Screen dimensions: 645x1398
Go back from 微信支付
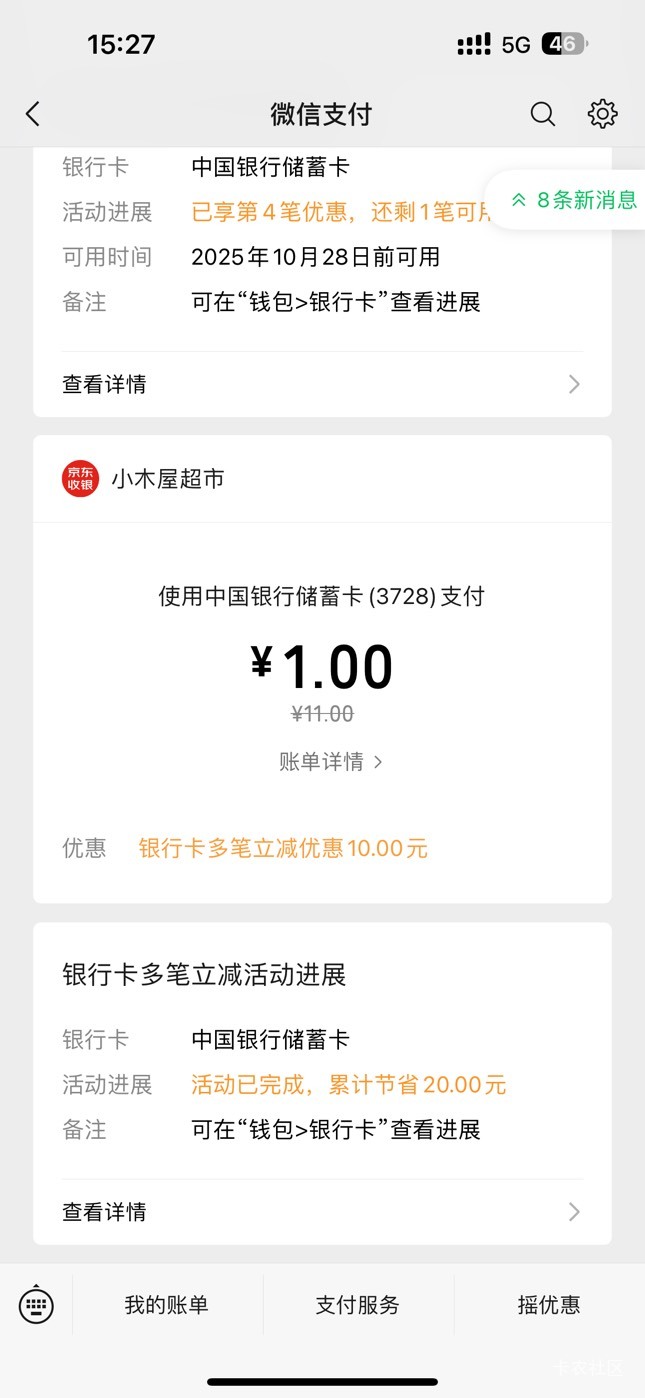[33, 114]
